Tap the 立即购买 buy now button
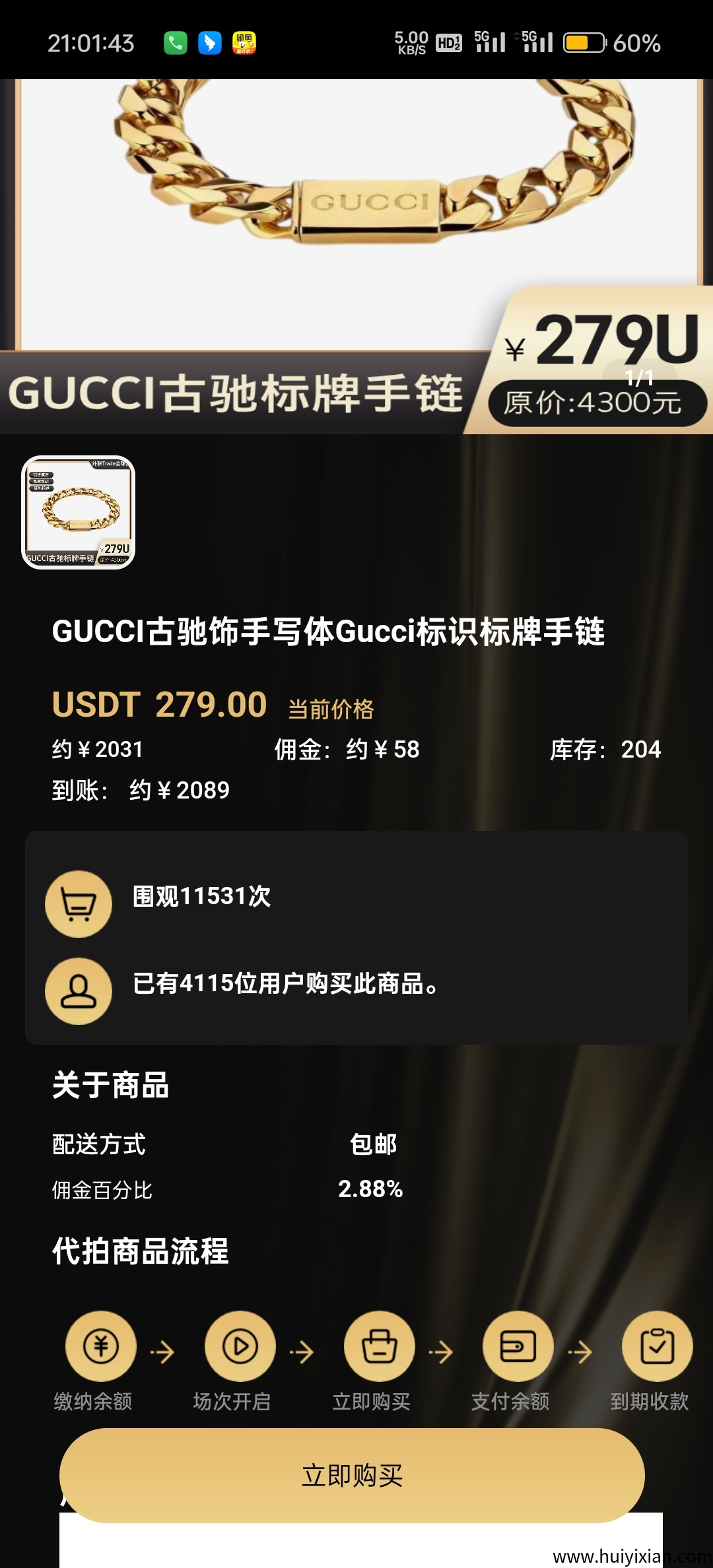Screen dimensions: 713x1568 click(x=352, y=1475)
